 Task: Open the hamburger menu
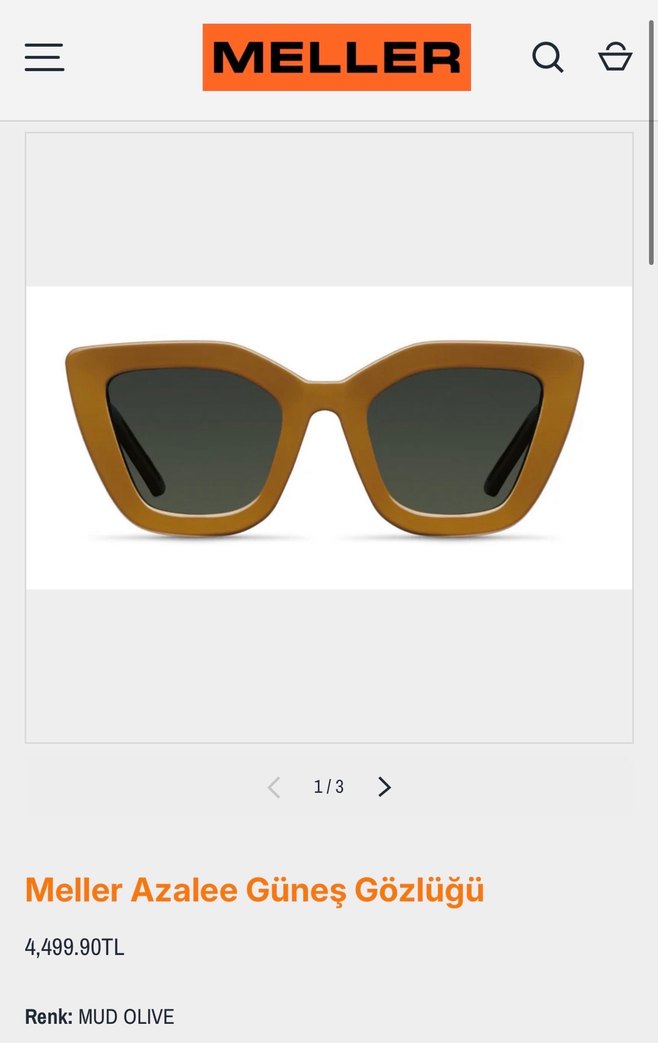pyautogui.click(x=44, y=57)
